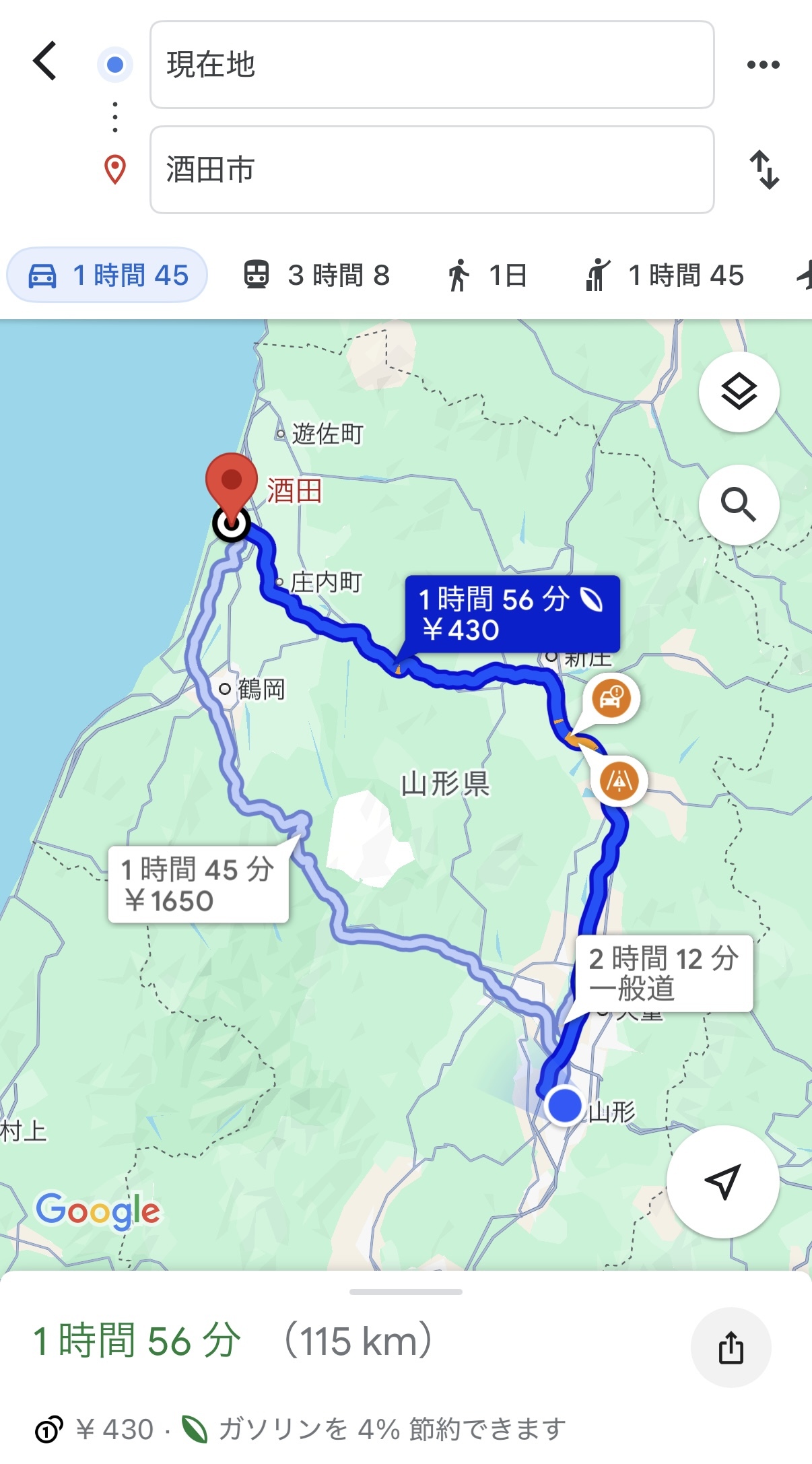812x1464 pixels.
Task: Choose the 1 時間 45 分 ¥1650 route
Action: point(198,884)
